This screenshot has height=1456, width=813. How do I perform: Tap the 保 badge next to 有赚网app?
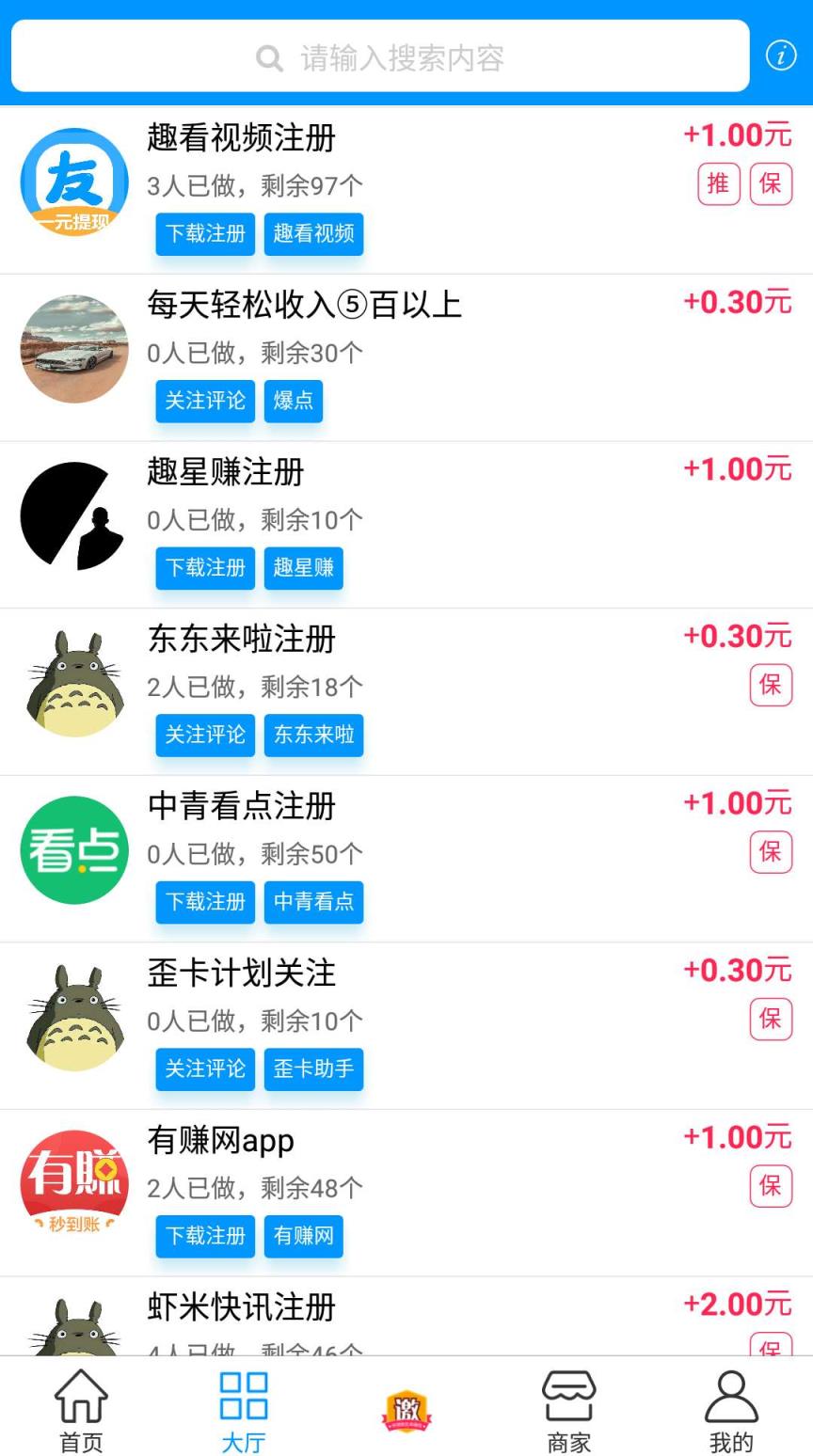[x=771, y=1186]
